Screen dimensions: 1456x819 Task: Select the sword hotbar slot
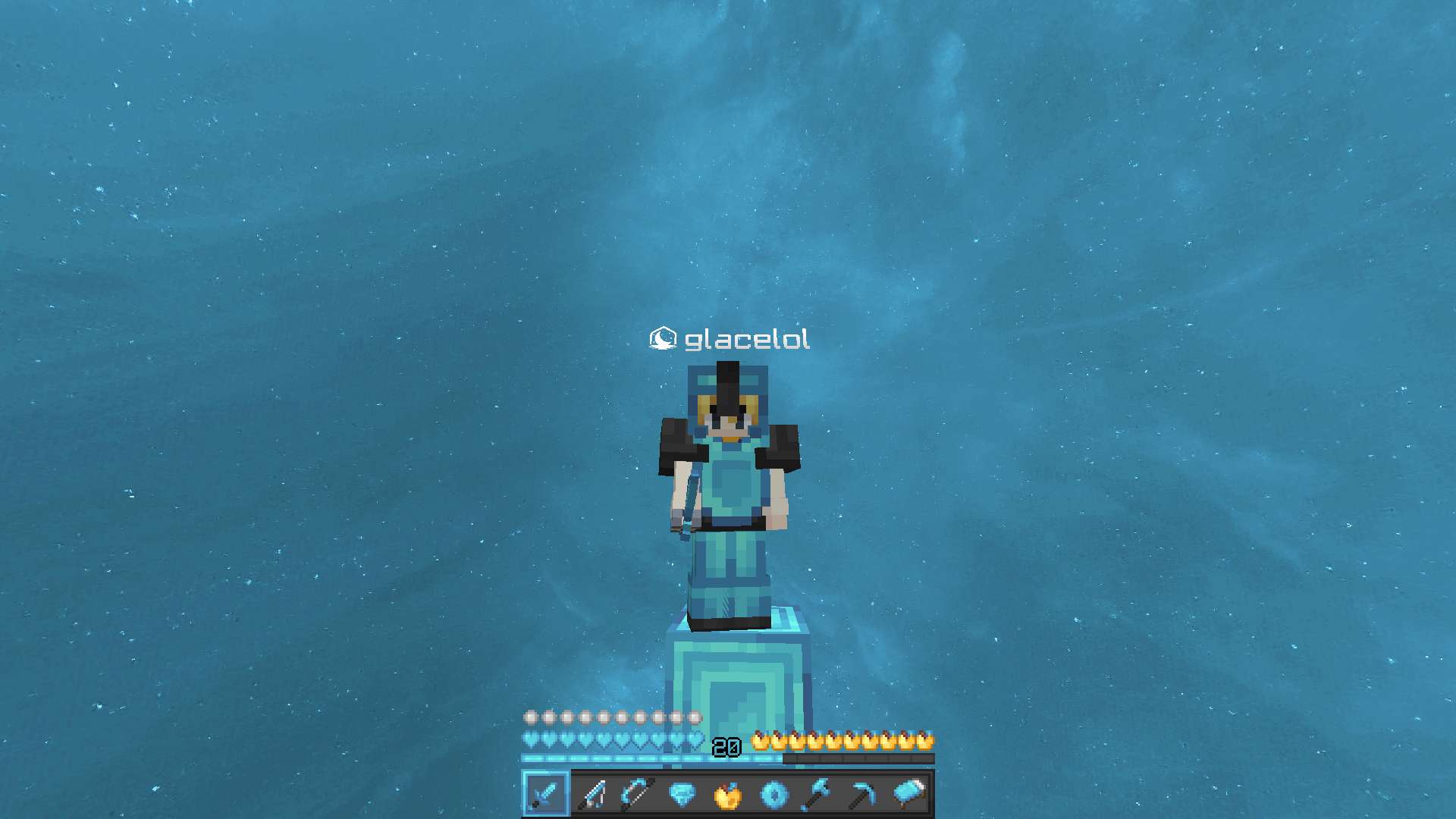click(545, 794)
